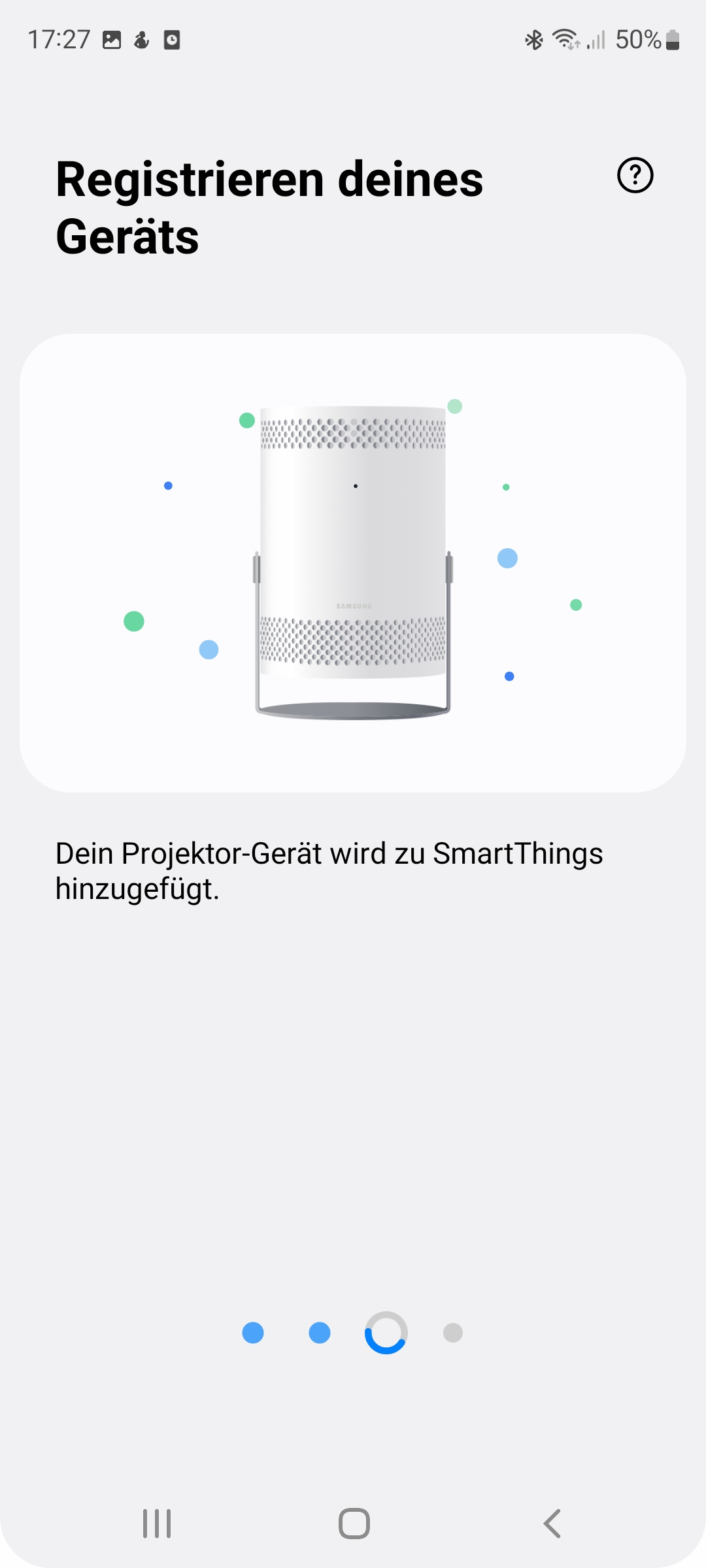
Task: Go to the home screen
Action: [x=354, y=1524]
